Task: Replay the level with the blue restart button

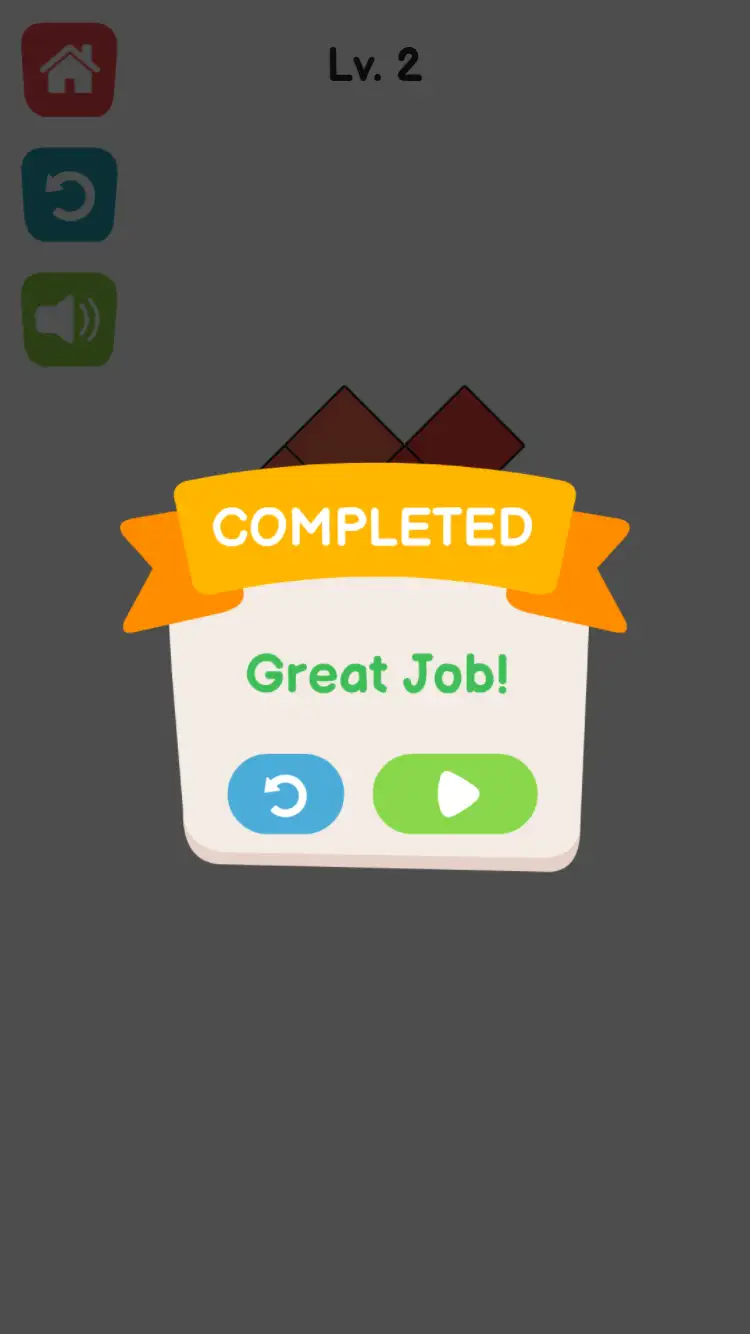Action: click(286, 794)
